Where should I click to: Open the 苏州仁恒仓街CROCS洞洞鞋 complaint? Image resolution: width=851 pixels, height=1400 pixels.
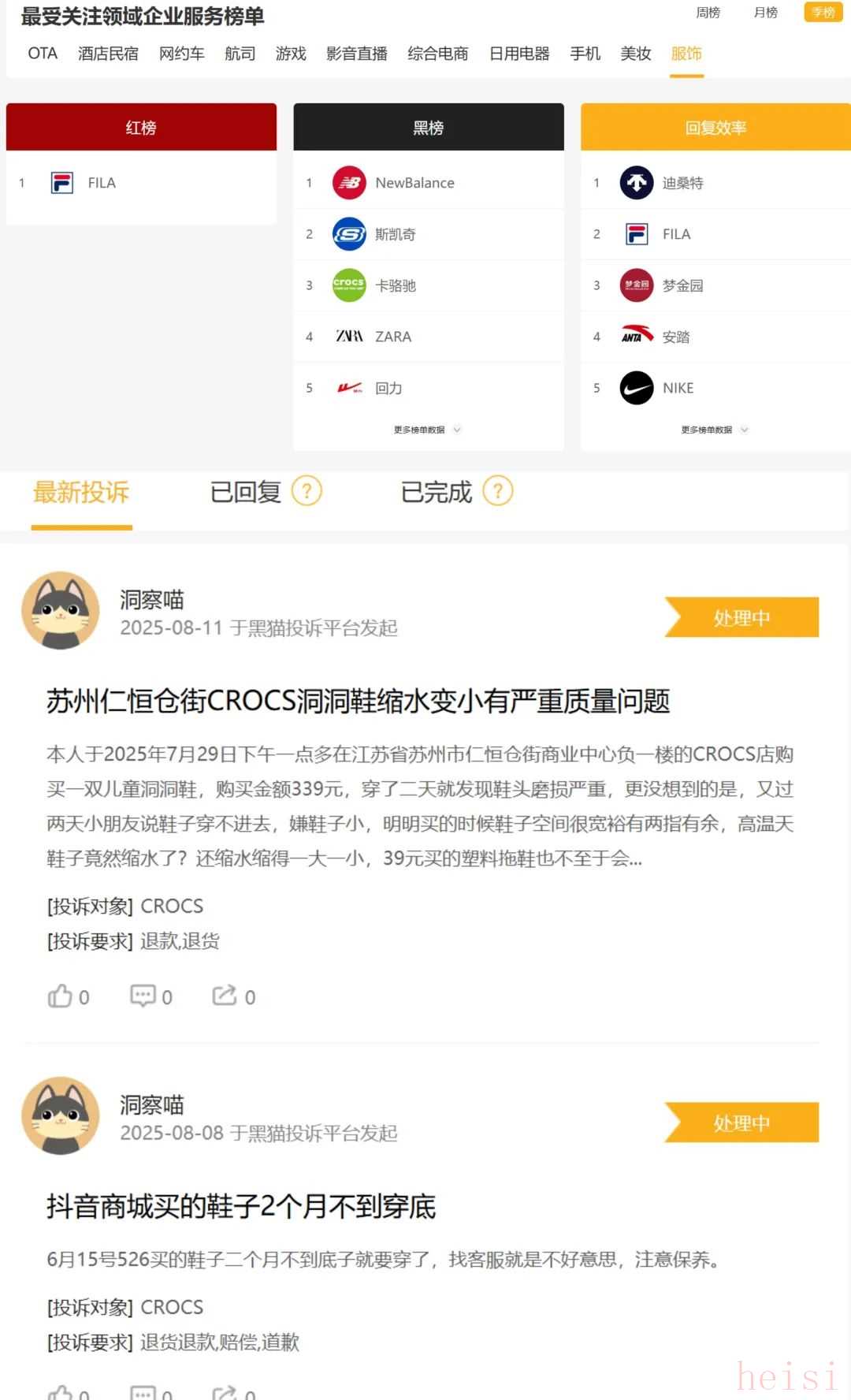[358, 701]
